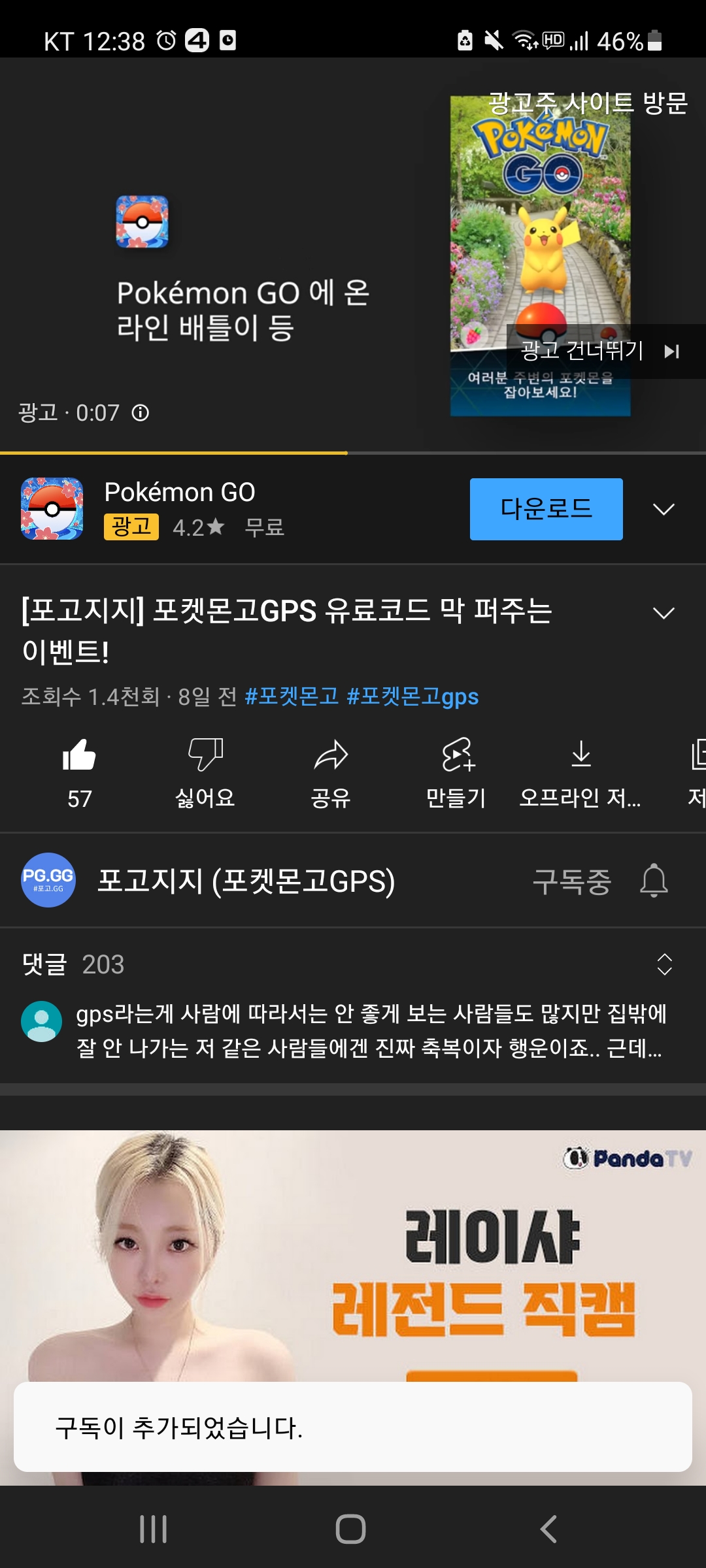Screen dimensions: 706x1568
Task: Go back using system back button
Action: [x=548, y=1529]
